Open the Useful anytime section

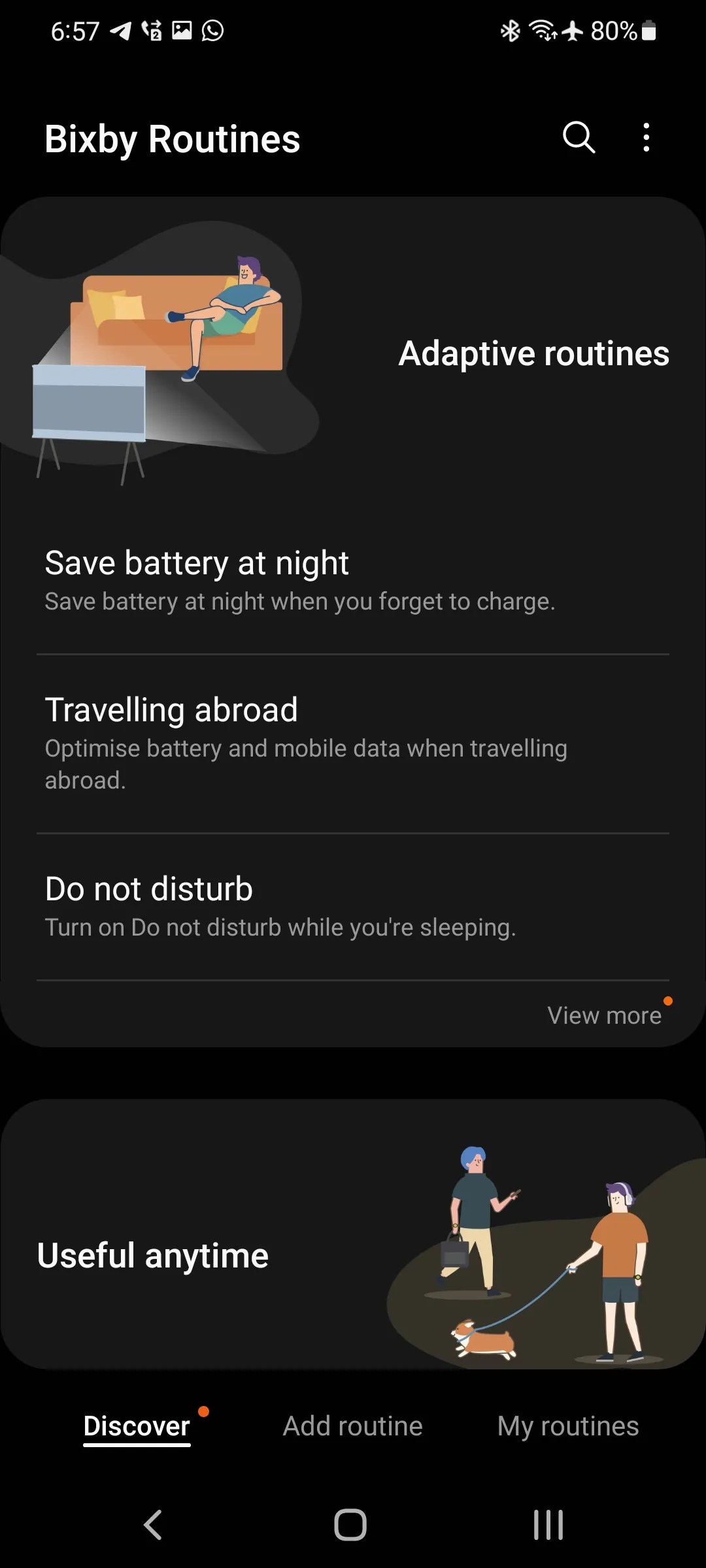(152, 1254)
